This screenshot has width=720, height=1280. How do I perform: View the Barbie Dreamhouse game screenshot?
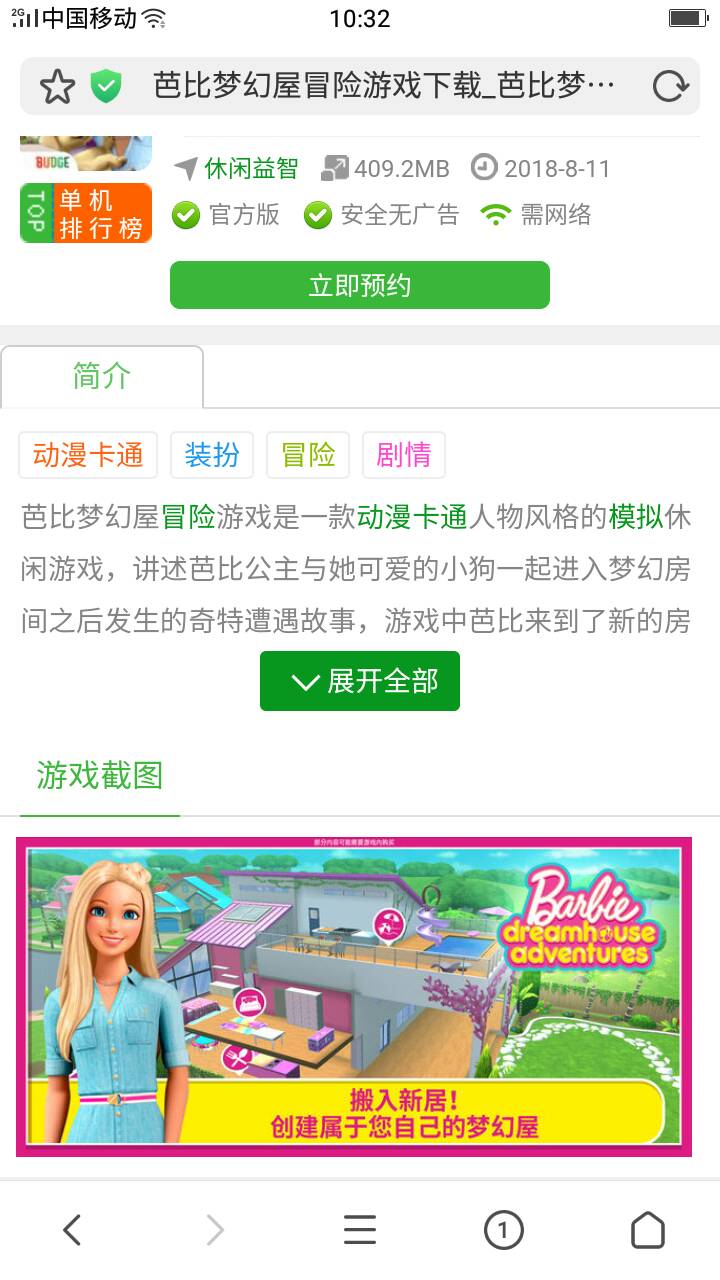pyautogui.click(x=354, y=996)
